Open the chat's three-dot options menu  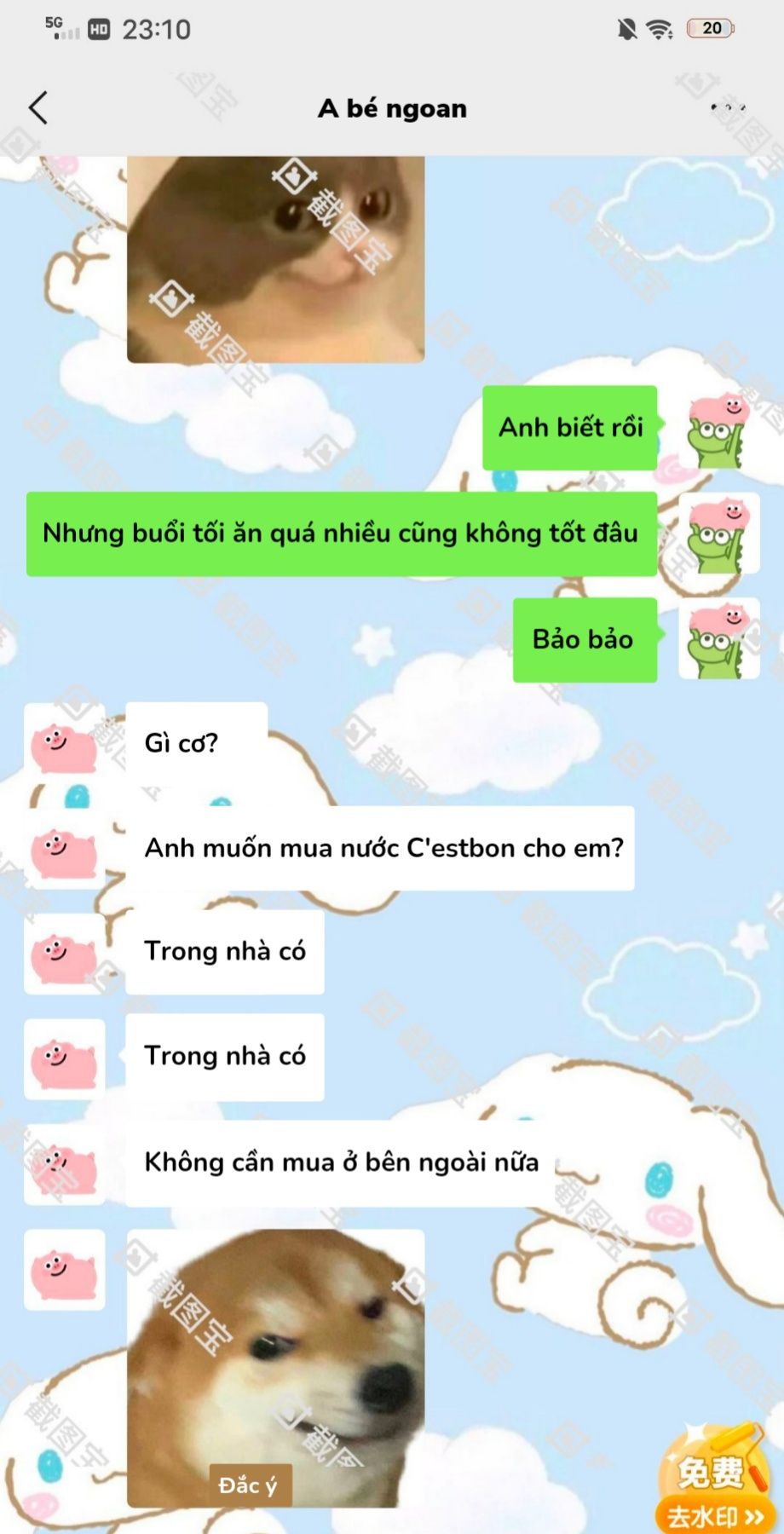pyautogui.click(x=727, y=108)
